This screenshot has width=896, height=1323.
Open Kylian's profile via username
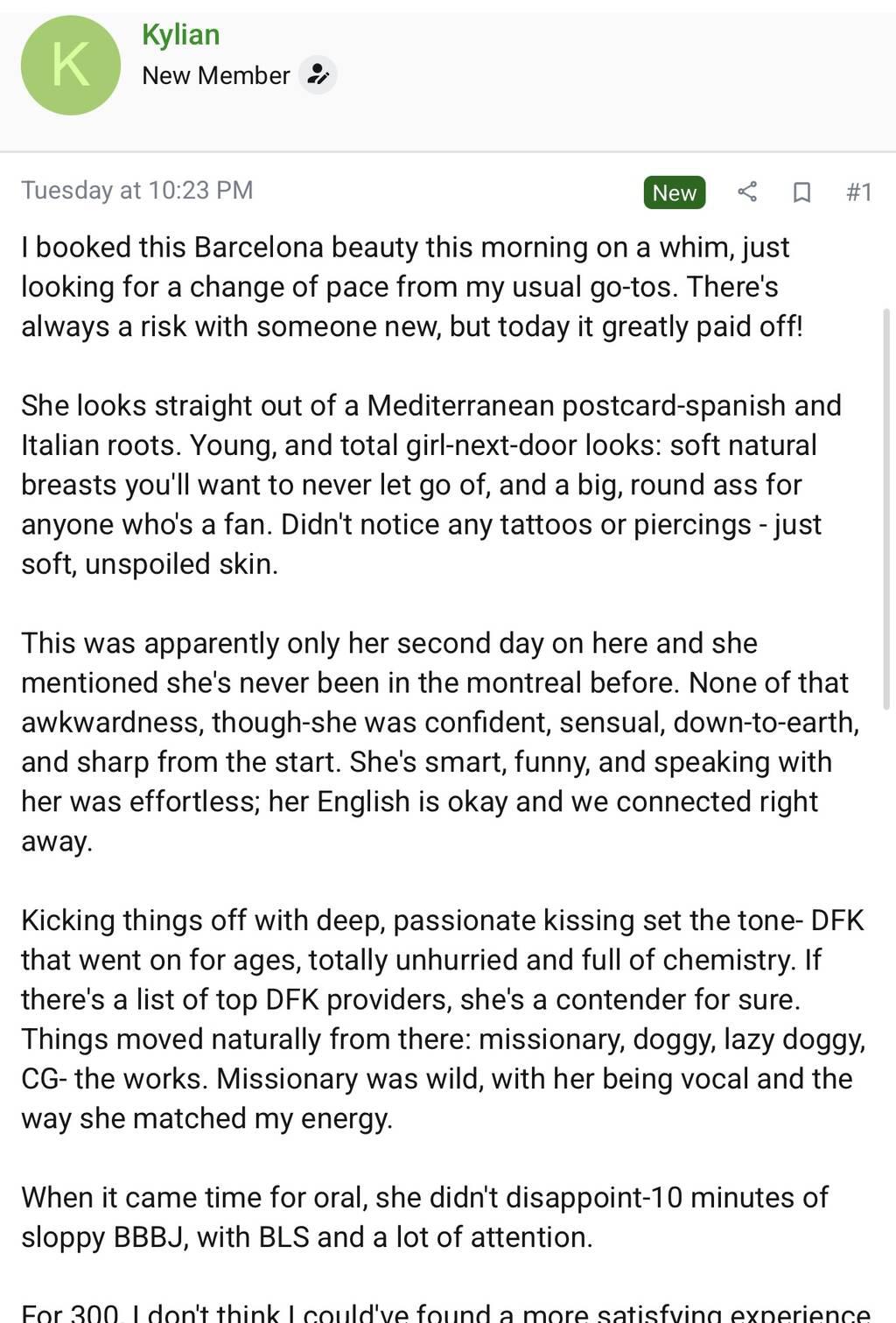[x=180, y=35]
